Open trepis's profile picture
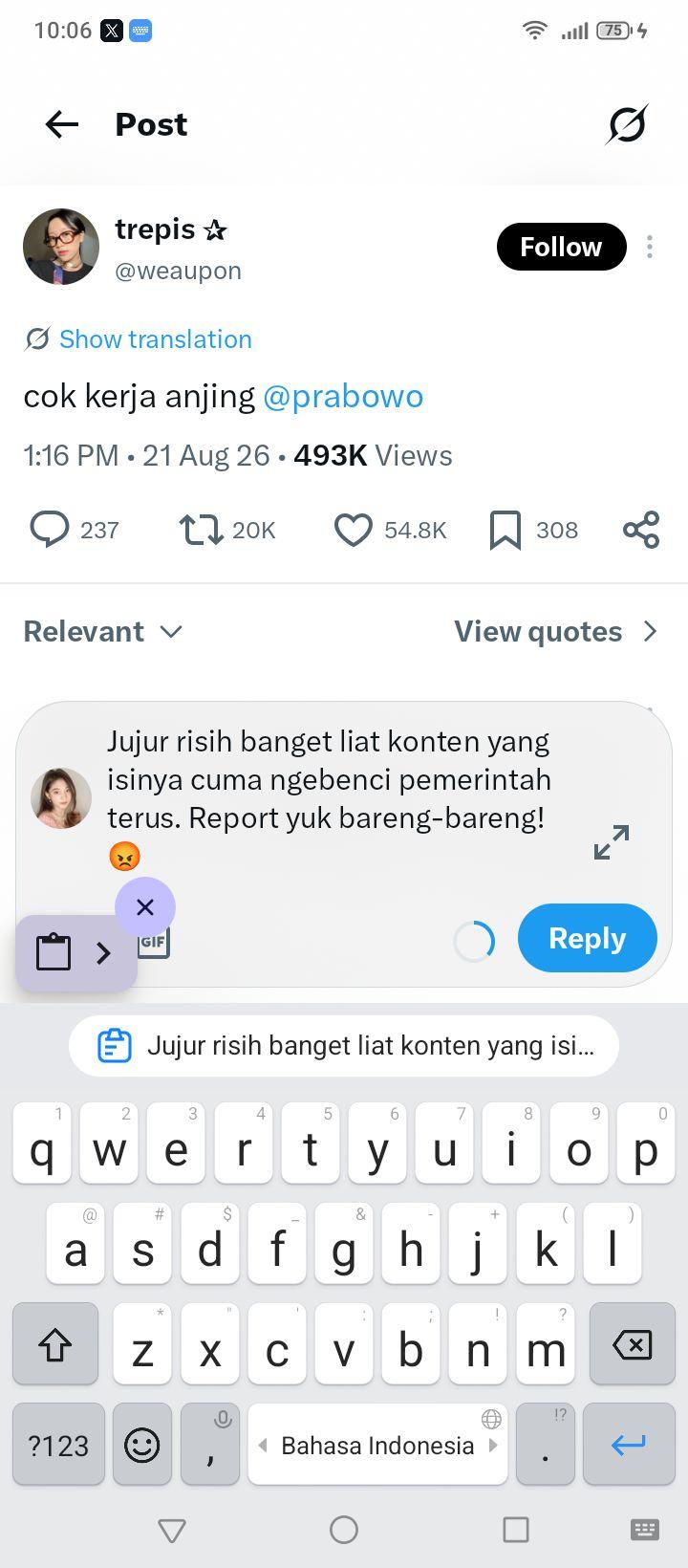This screenshot has width=688, height=1568. 61,247
